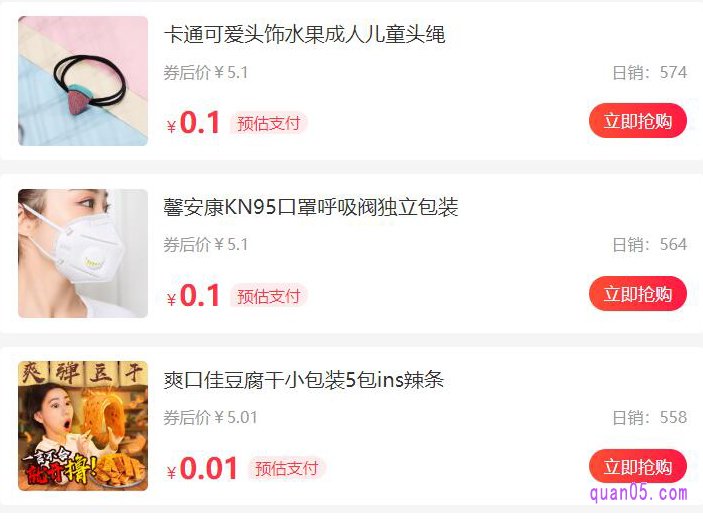Screen dimensions: 703x527
Task: Tap 立即抢购 for the 馨安康KN95口罩
Action: [x=637, y=294]
